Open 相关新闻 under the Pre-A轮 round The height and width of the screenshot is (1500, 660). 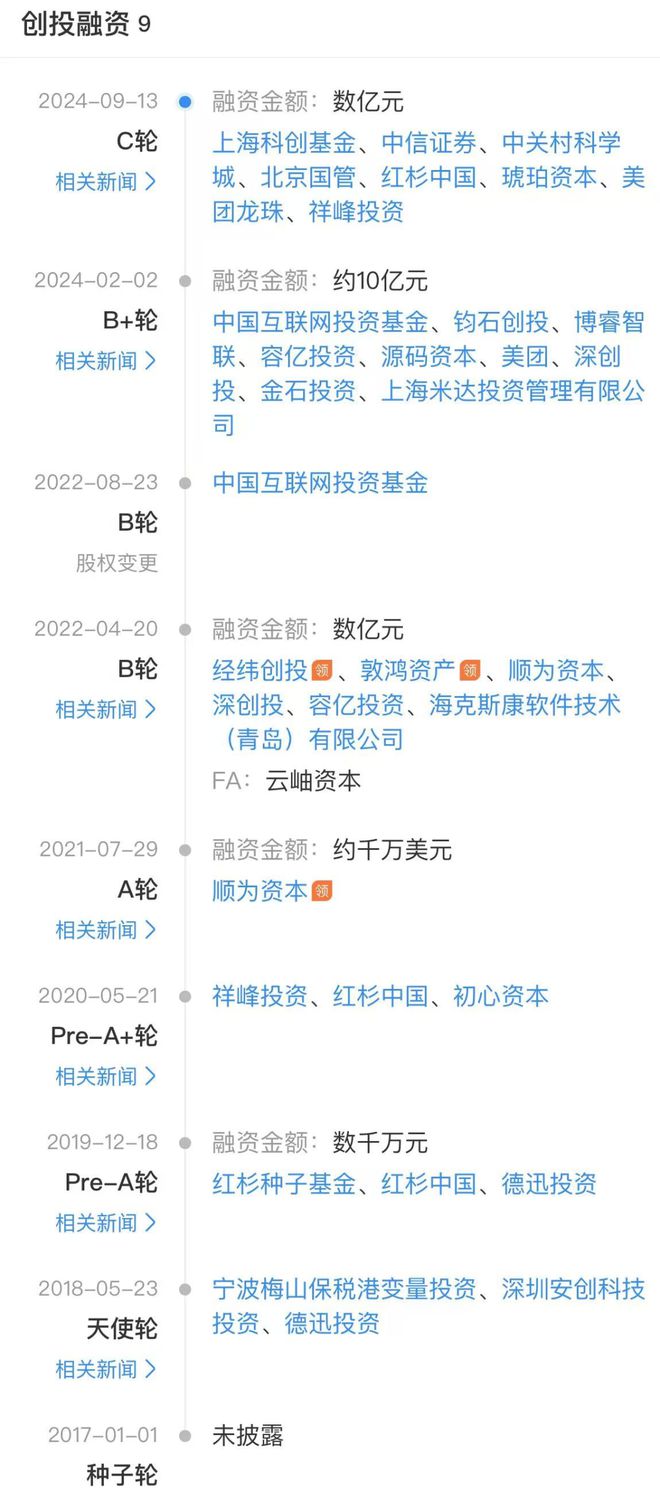coord(106,1222)
